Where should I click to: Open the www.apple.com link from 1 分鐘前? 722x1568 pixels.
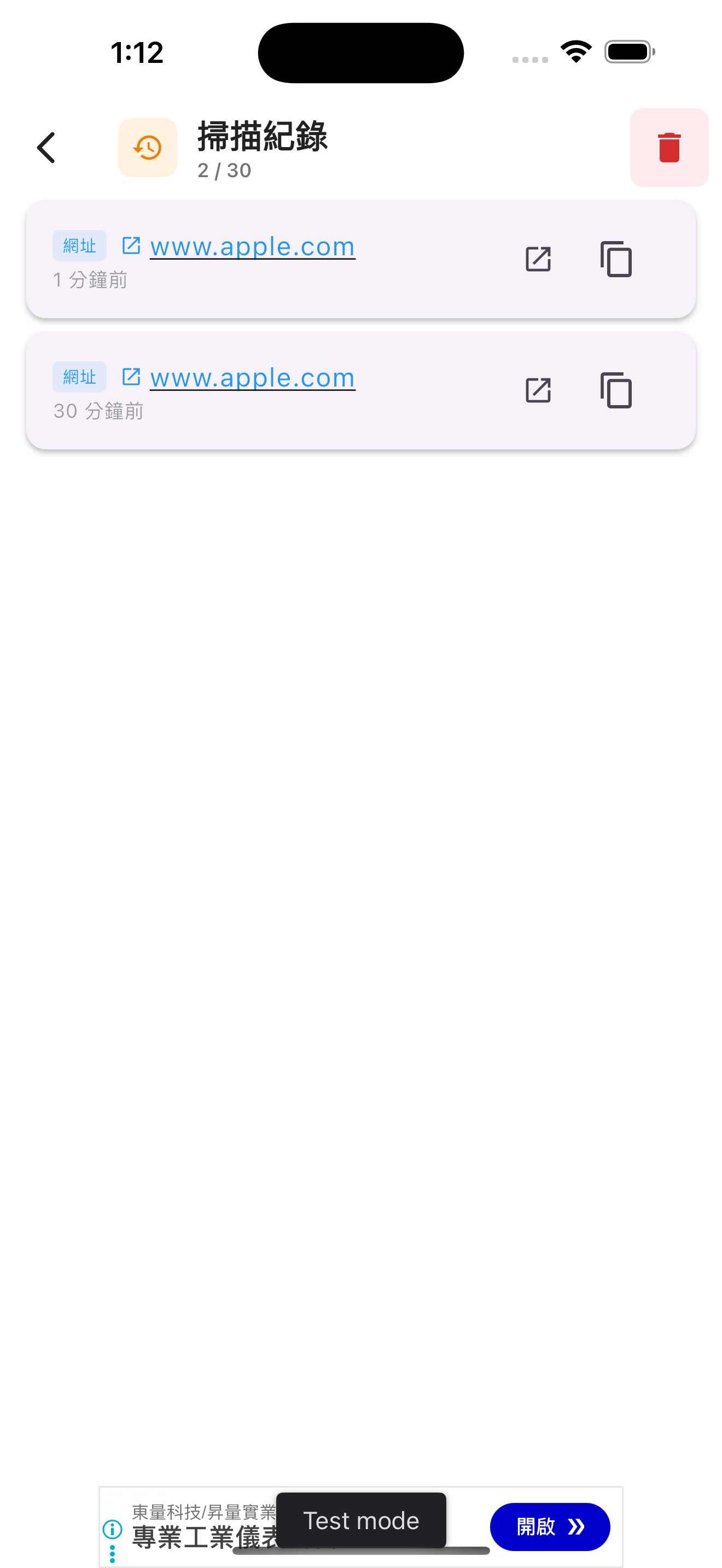point(252,247)
